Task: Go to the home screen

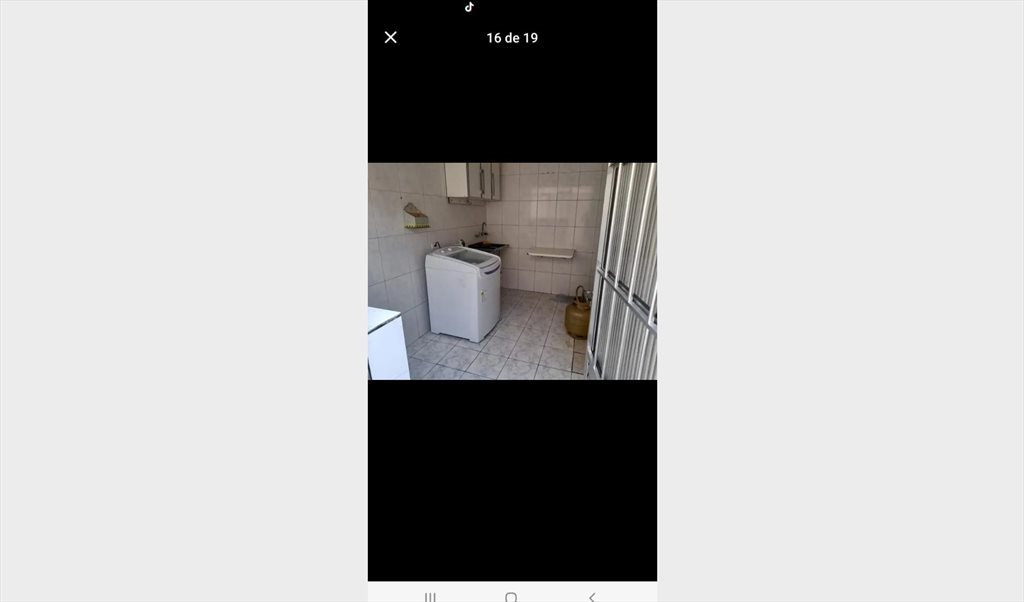Action: 511,597
